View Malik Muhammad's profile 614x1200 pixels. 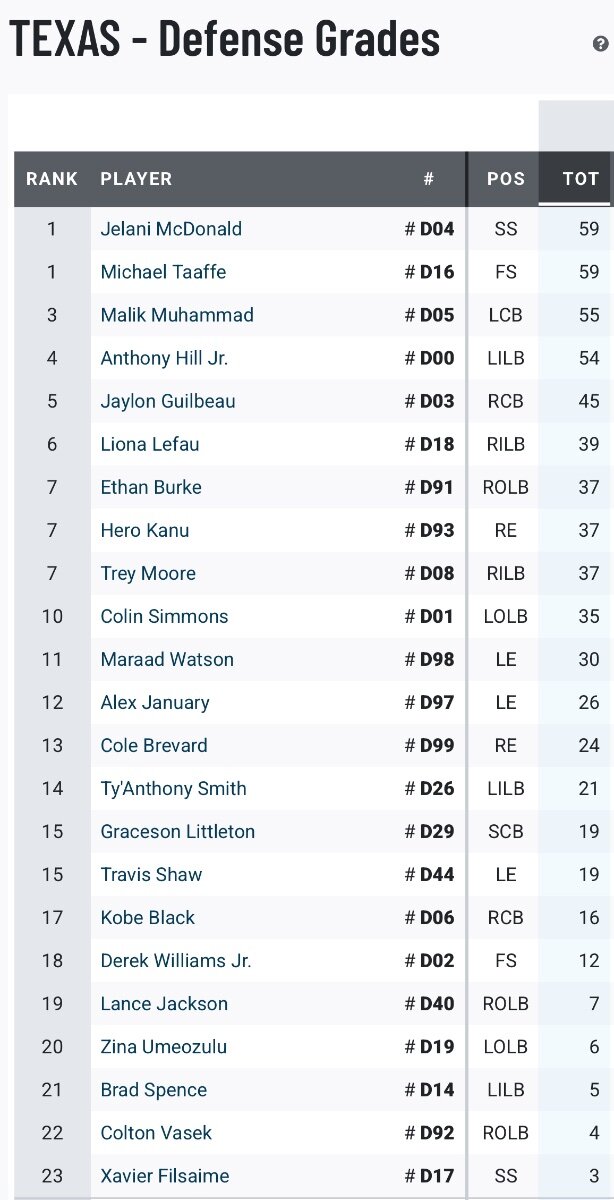click(177, 315)
